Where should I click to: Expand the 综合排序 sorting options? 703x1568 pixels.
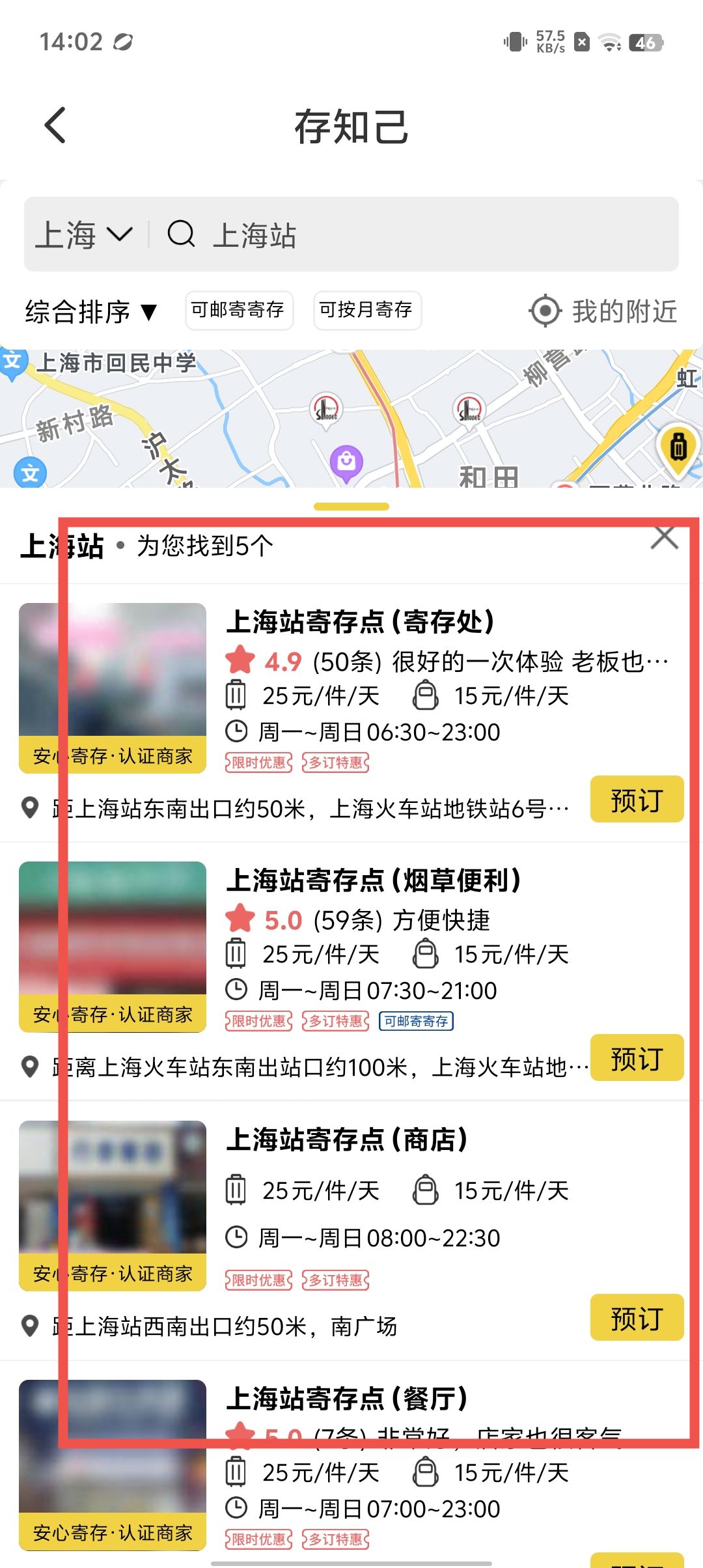[x=91, y=311]
